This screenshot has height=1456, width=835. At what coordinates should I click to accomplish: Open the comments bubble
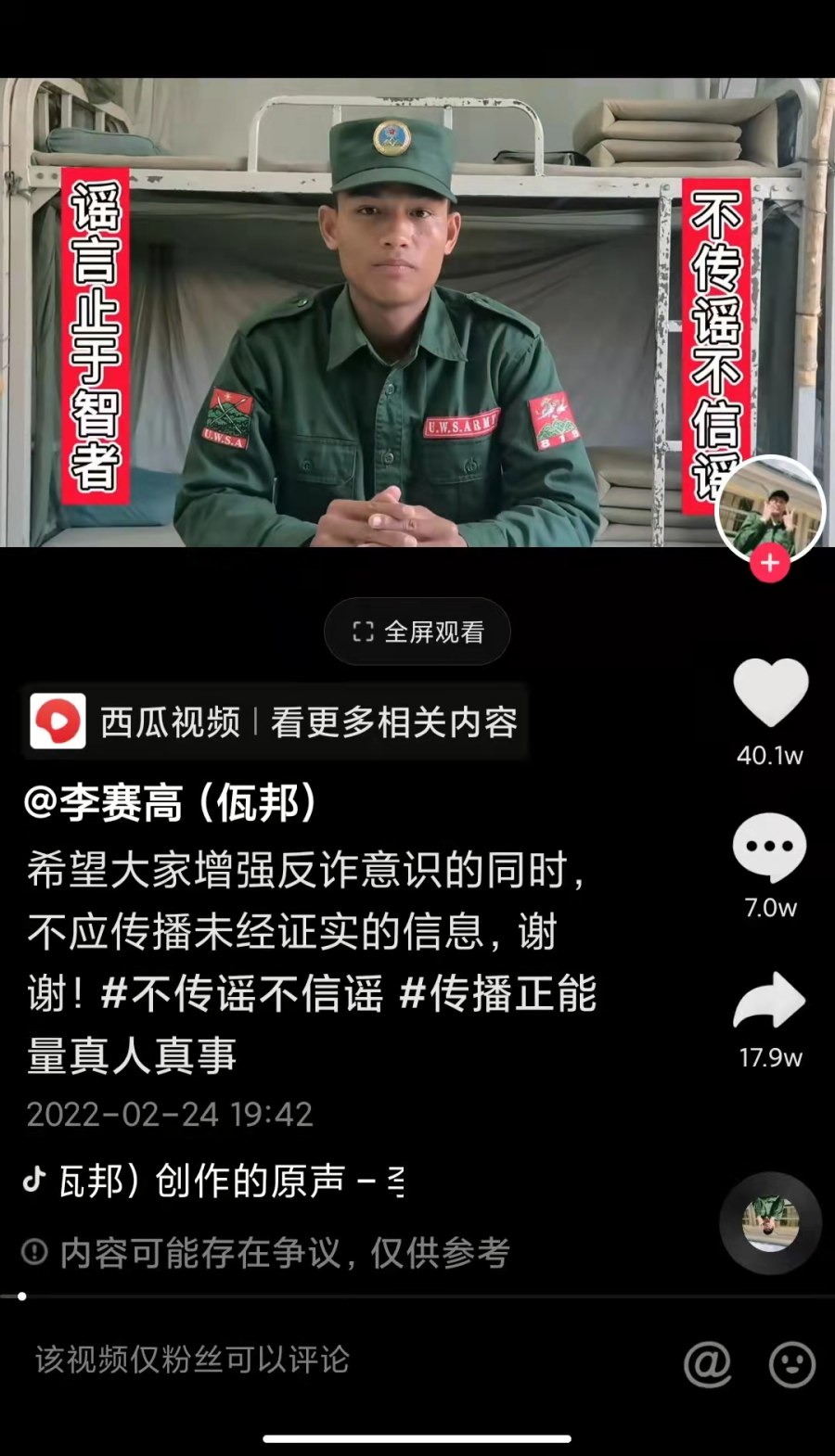click(x=769, y=848)
